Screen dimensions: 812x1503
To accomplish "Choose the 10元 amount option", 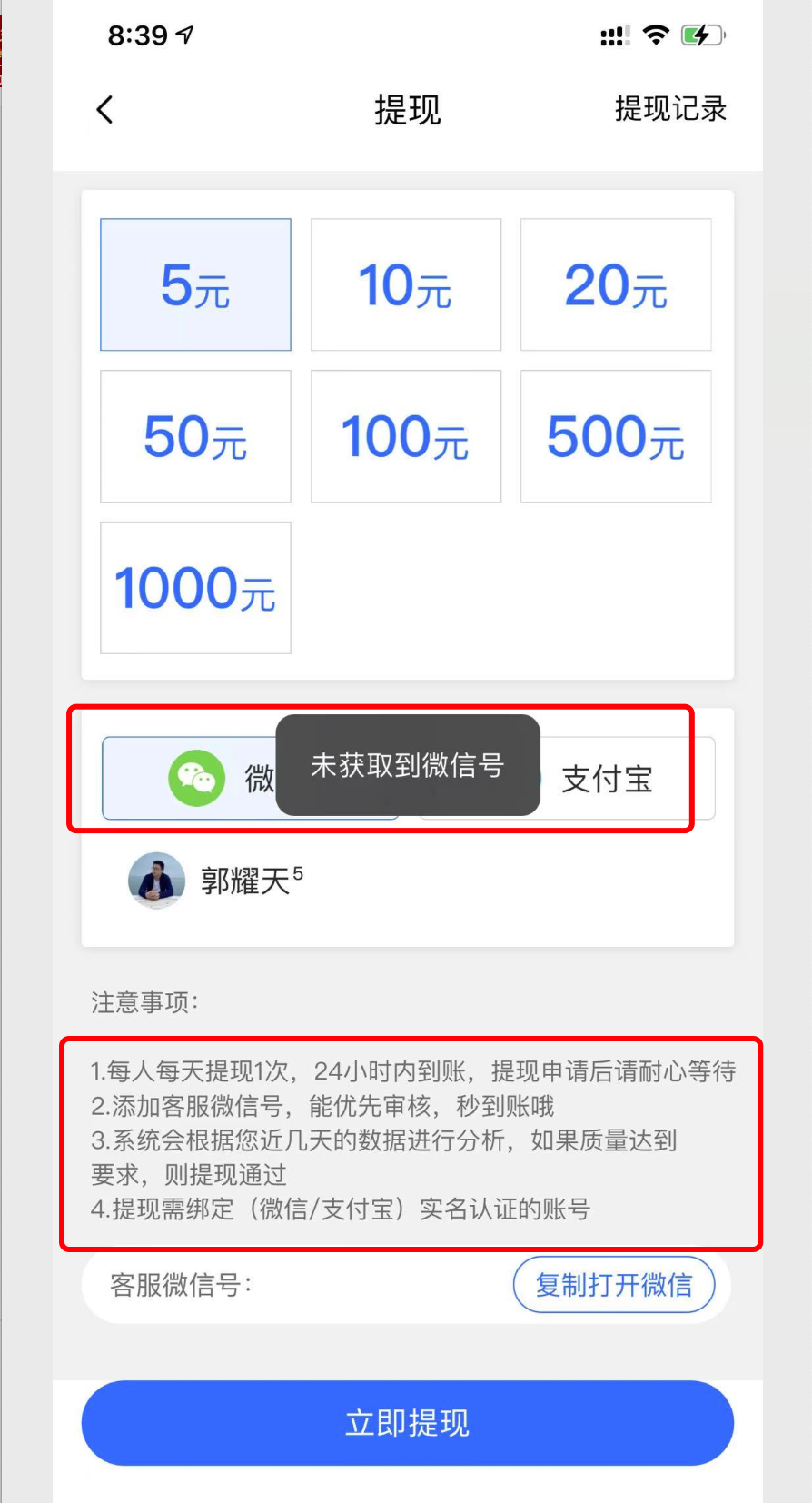I will (x=405, y=284).
